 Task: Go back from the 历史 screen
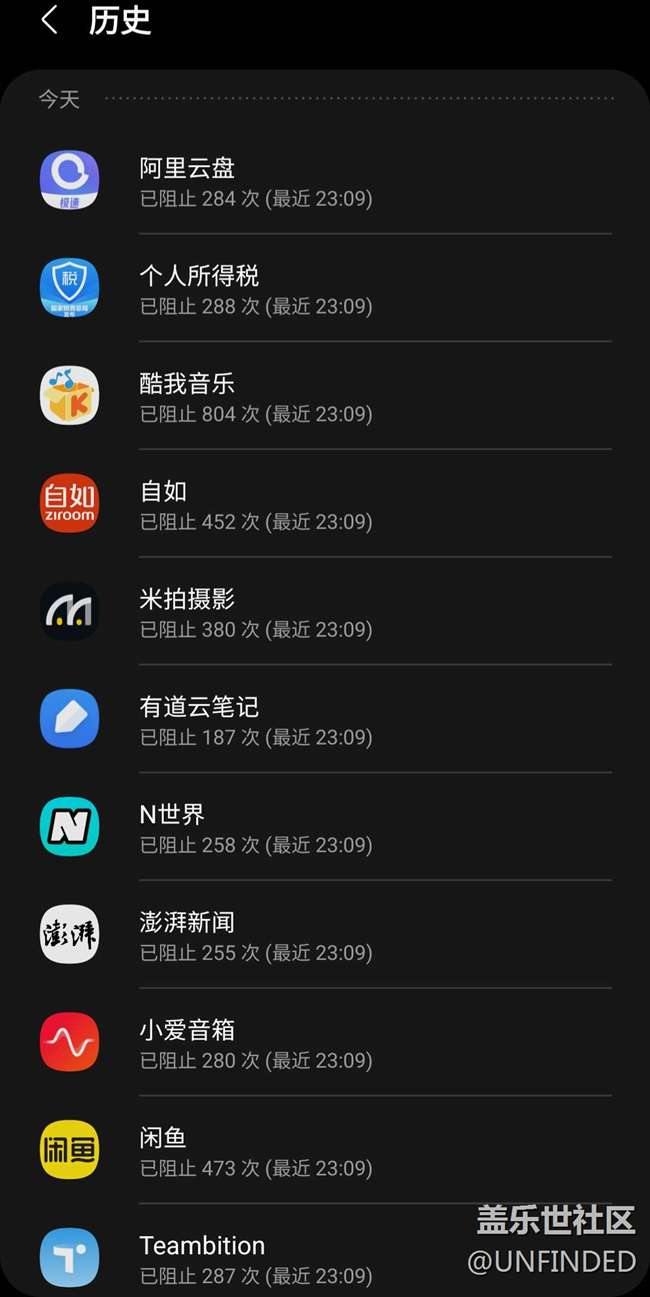coord(49,21)
